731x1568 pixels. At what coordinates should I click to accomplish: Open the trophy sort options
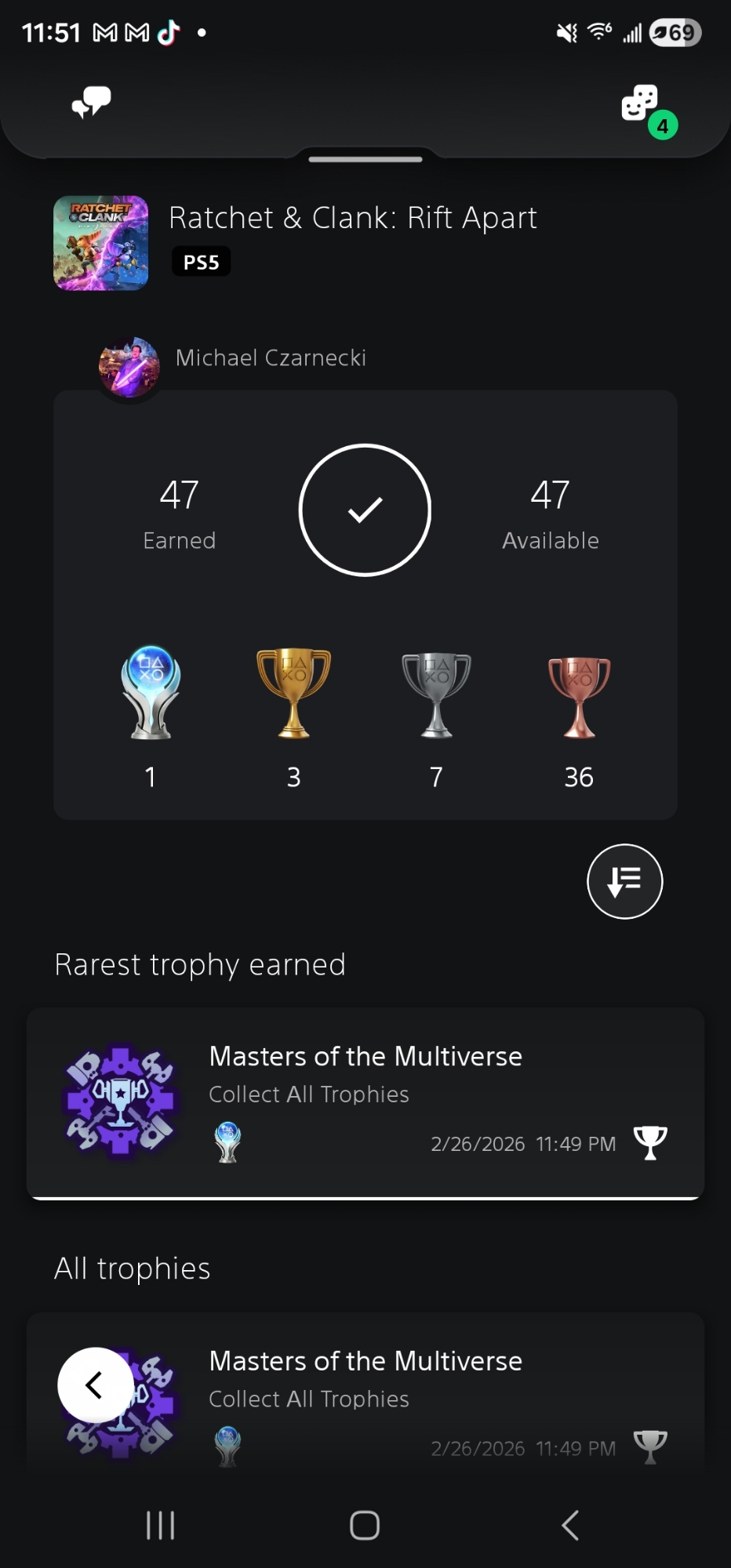click(624, 881)
